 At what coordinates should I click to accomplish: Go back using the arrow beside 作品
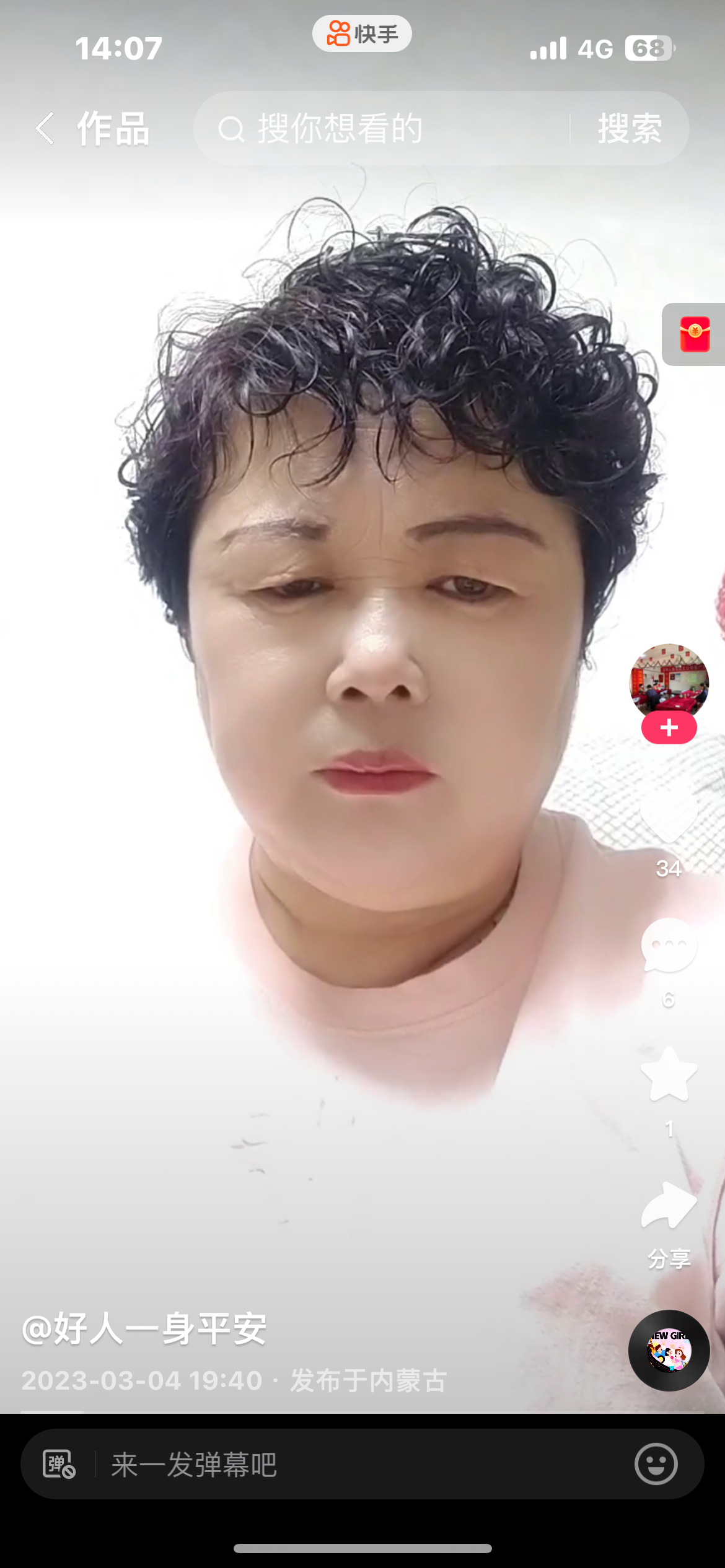click(45, 129)
